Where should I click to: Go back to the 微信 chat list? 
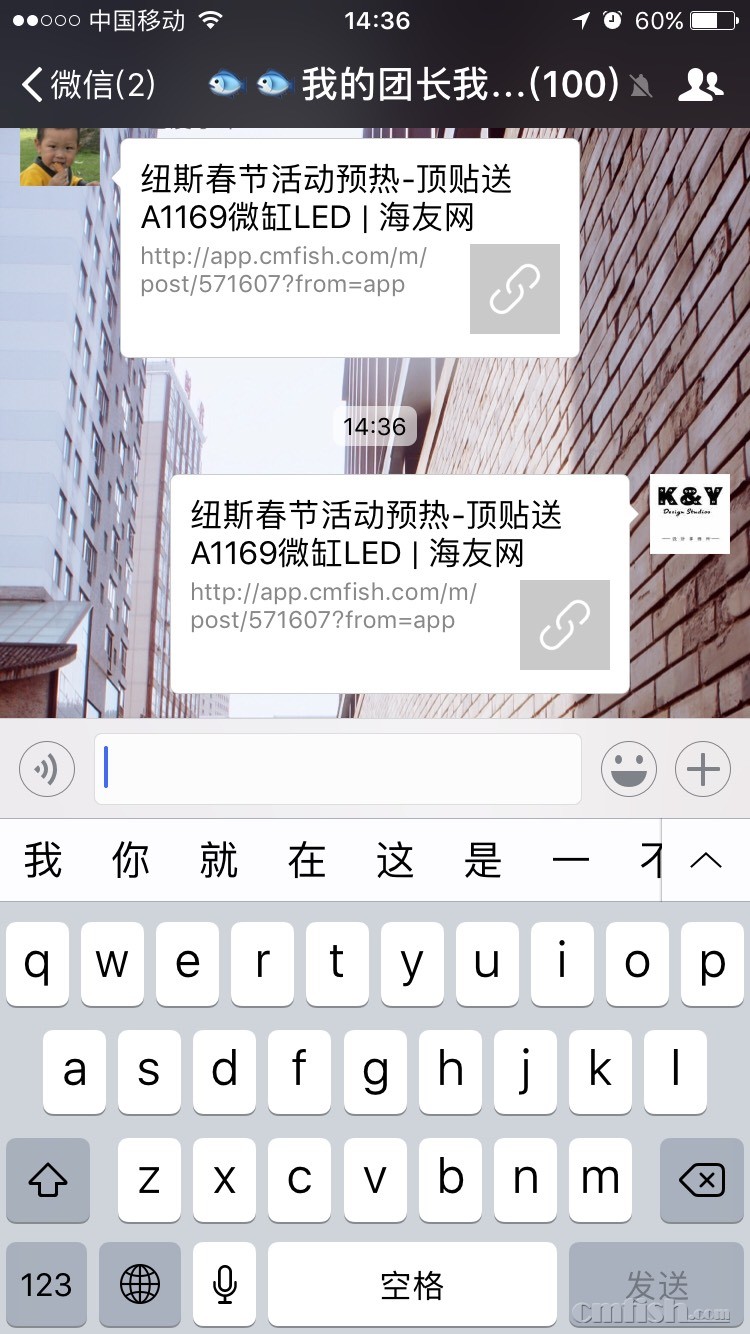(88, 85)
